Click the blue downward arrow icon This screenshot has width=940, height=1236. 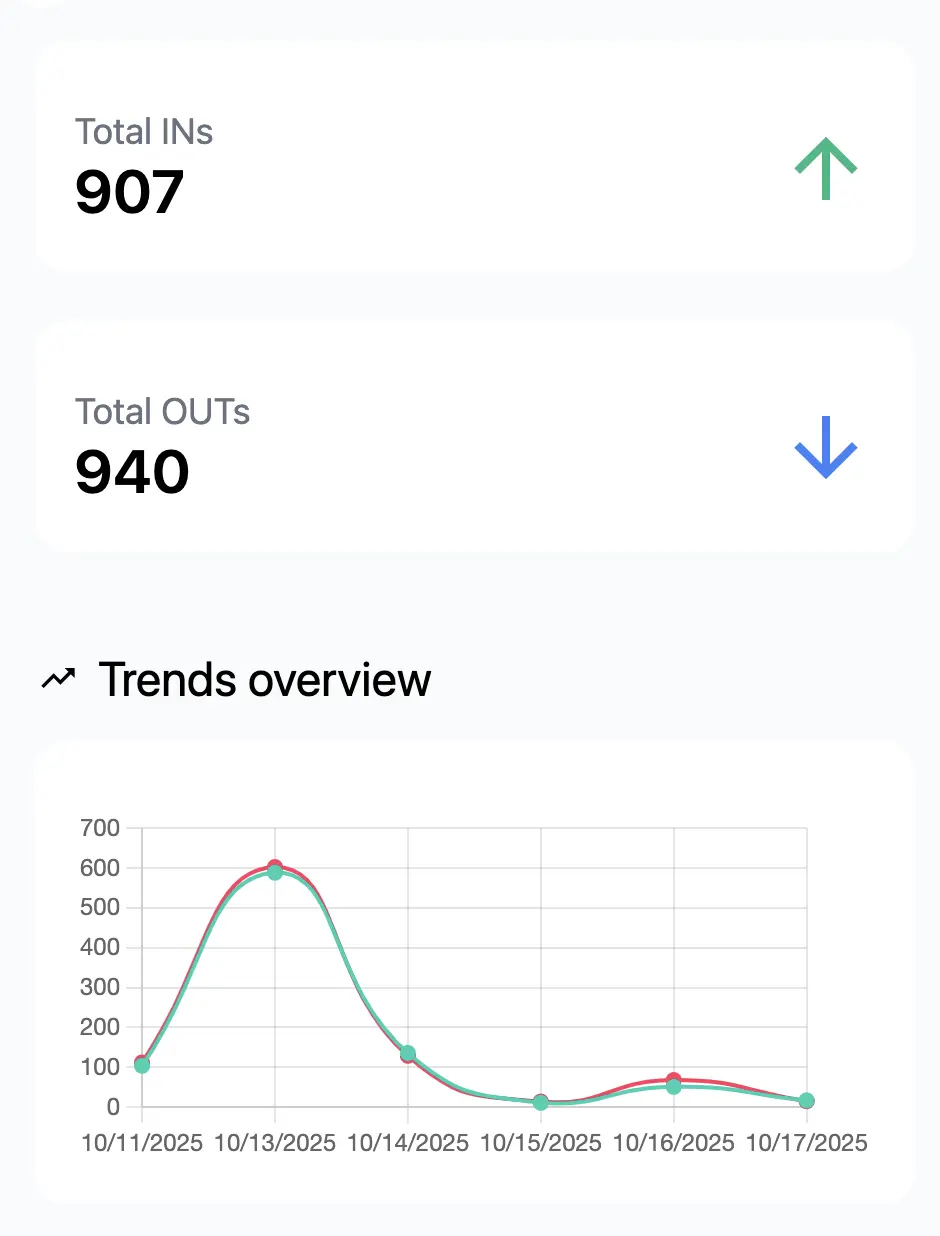825,448
